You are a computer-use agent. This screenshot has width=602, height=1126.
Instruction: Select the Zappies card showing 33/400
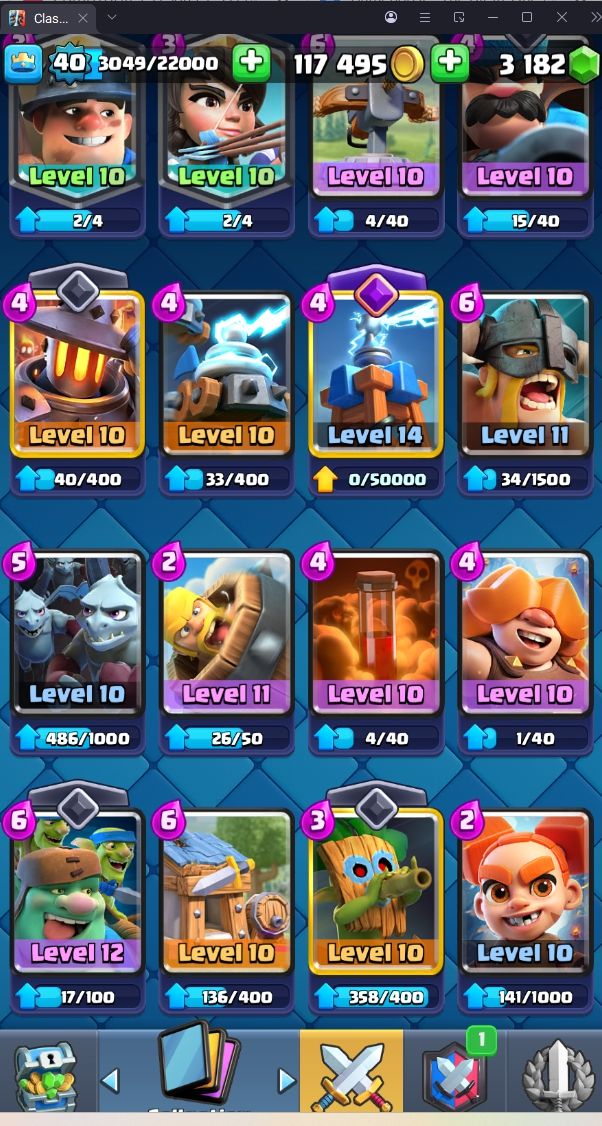[226, 391]
